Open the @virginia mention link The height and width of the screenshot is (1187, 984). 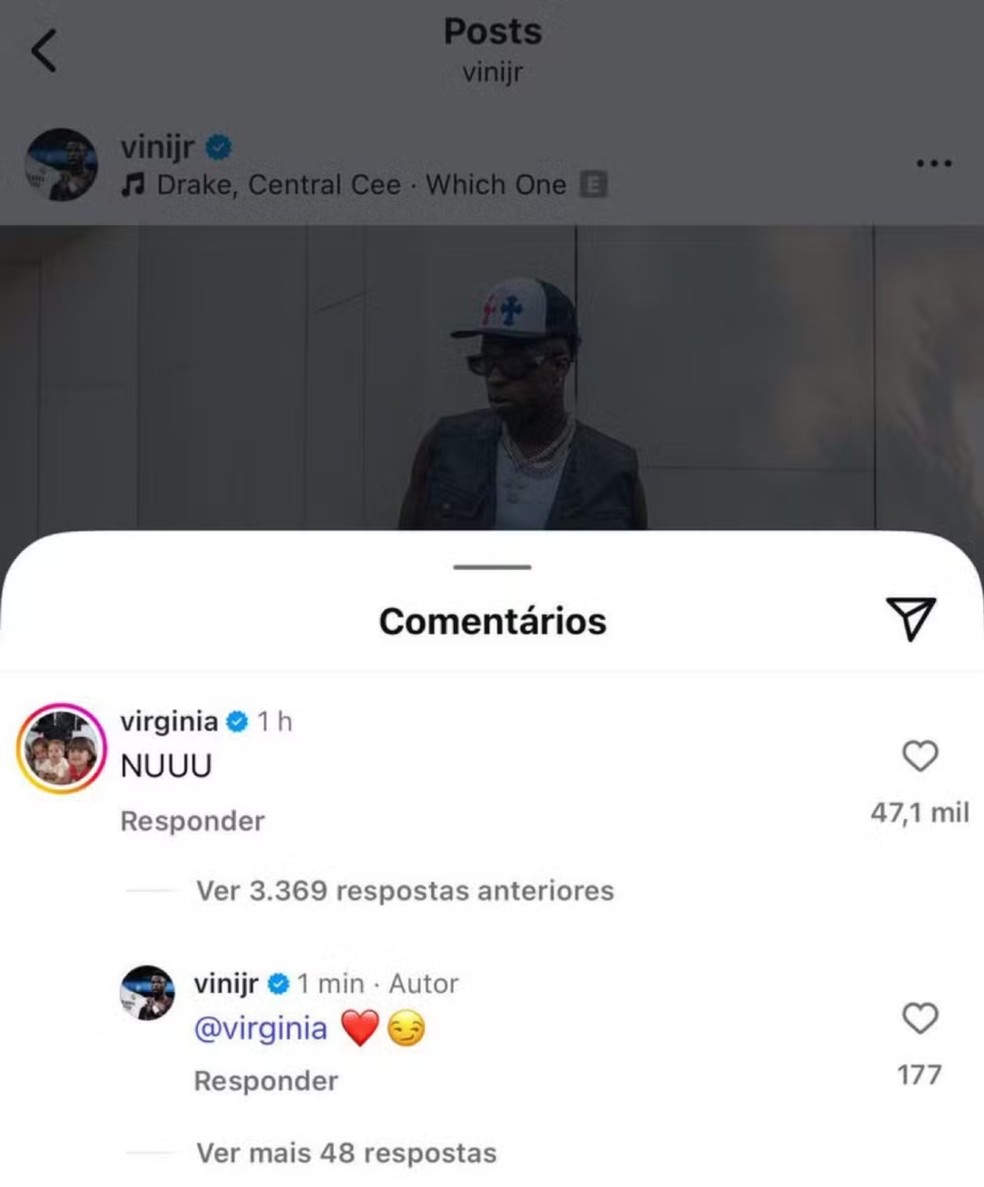click(x=260, y=1029)
